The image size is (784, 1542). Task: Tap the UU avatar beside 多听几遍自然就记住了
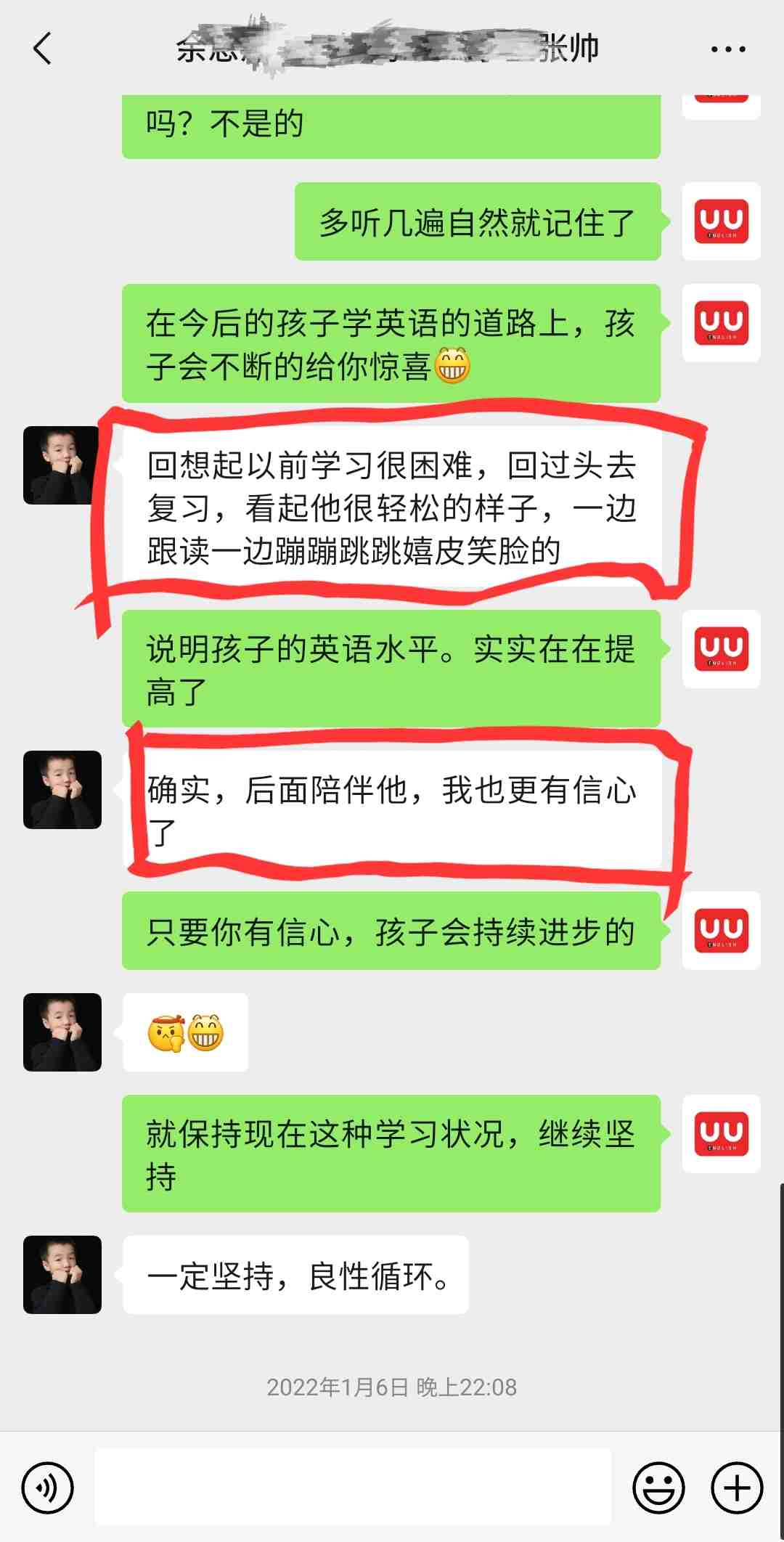[x=721, y=221]
